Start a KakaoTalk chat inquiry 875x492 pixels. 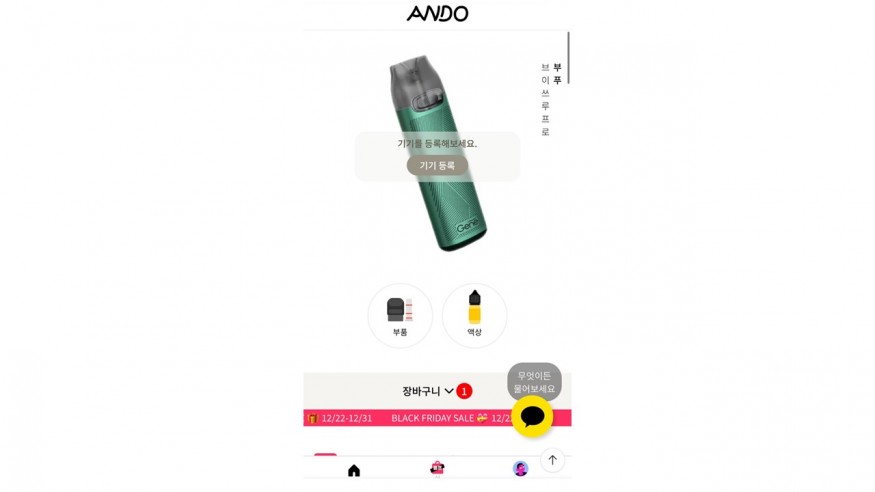[x=532, y=417]
